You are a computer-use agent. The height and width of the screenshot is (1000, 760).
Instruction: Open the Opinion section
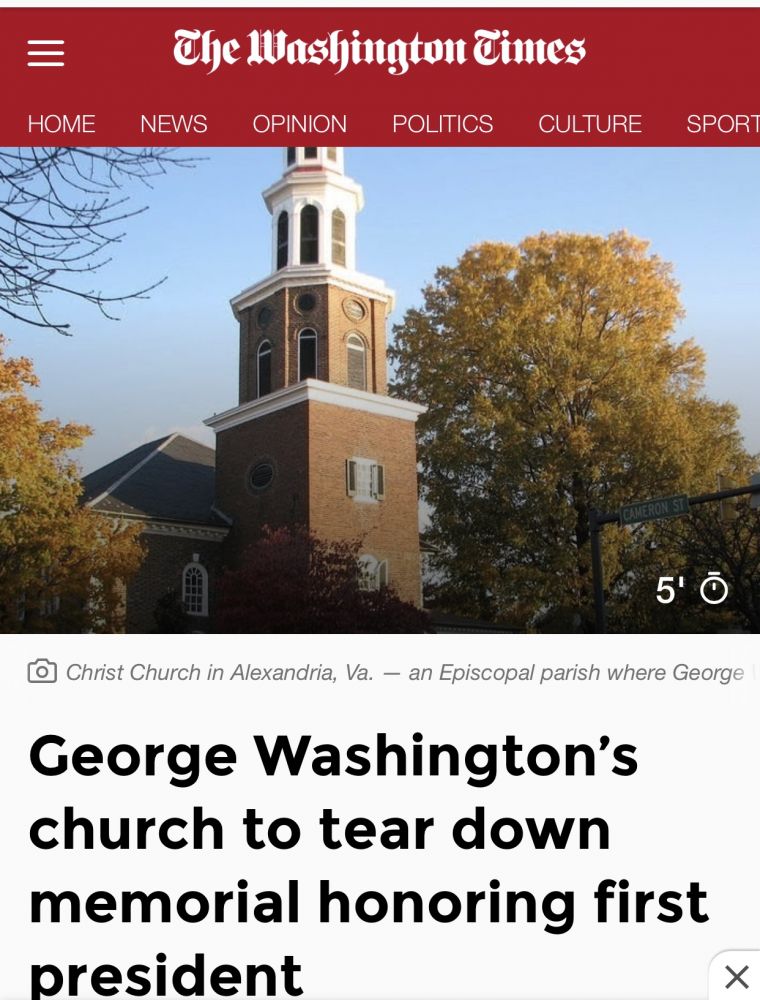[x=300, y=124]
